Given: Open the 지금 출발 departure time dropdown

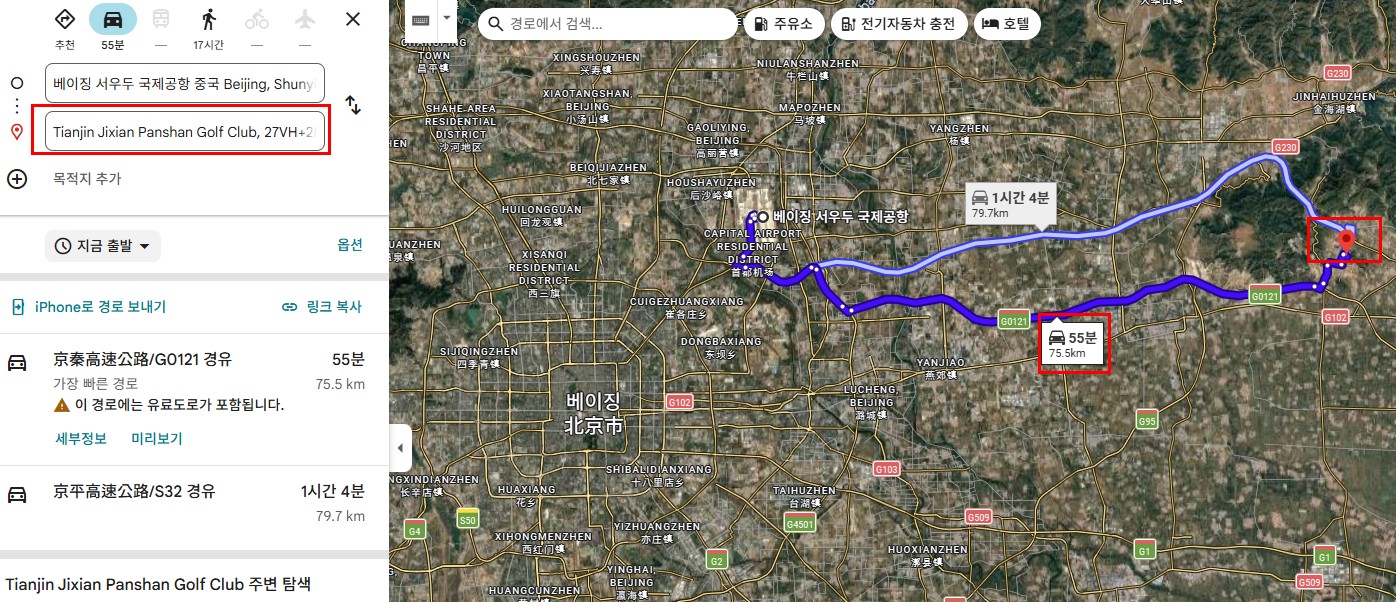Looking at the screenshot, I should click(x=103, y=246).
